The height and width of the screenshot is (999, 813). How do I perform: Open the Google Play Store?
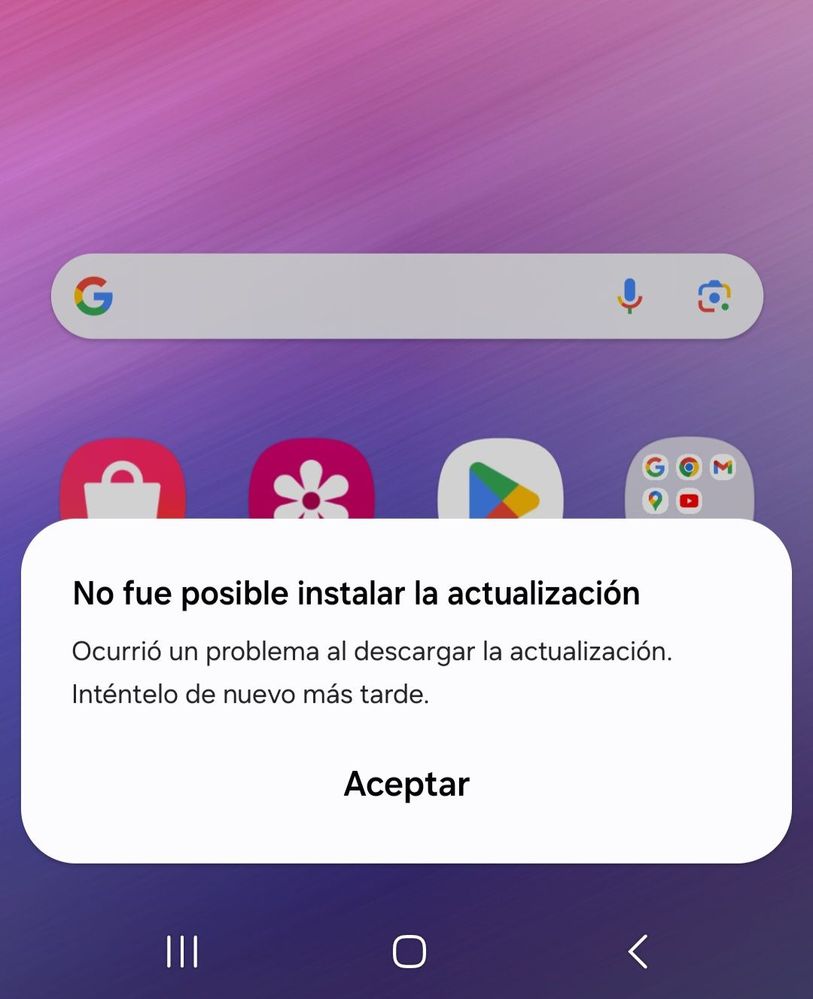[500, 485]
